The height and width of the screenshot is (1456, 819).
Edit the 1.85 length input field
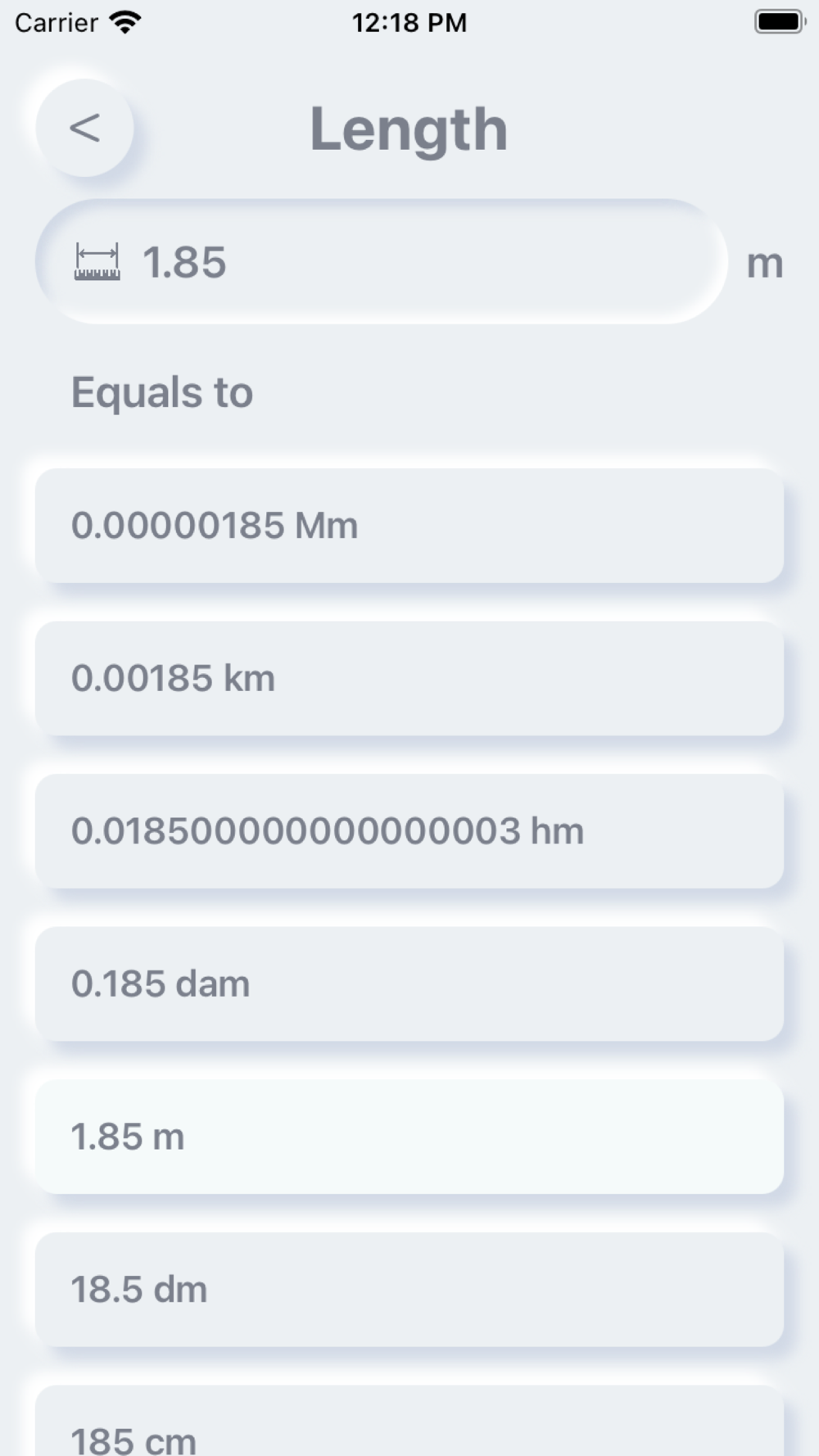point(382,262)
